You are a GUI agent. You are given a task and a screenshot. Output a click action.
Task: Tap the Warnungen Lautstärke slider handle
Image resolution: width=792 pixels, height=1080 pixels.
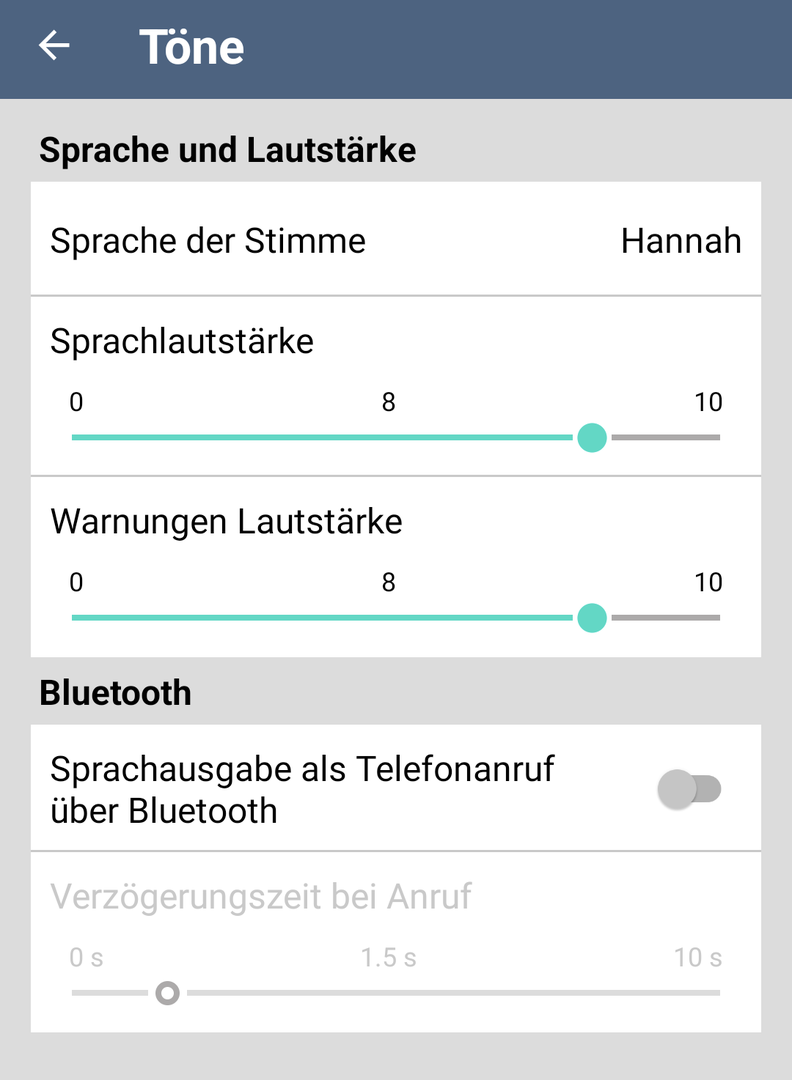(592, 618)
